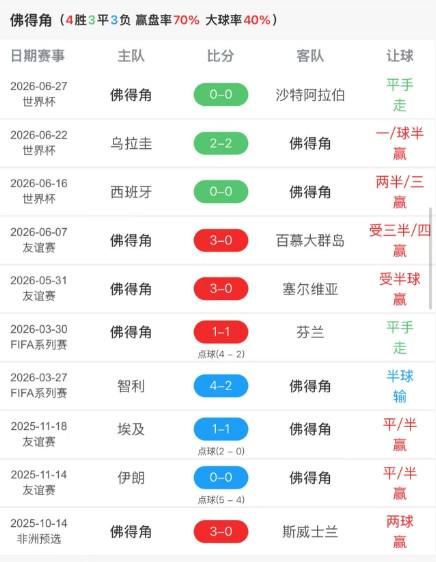Open the 斯威士兰 非洲预选 match
The width and height of the screenshot is (436, 562).
coord(218,532)
